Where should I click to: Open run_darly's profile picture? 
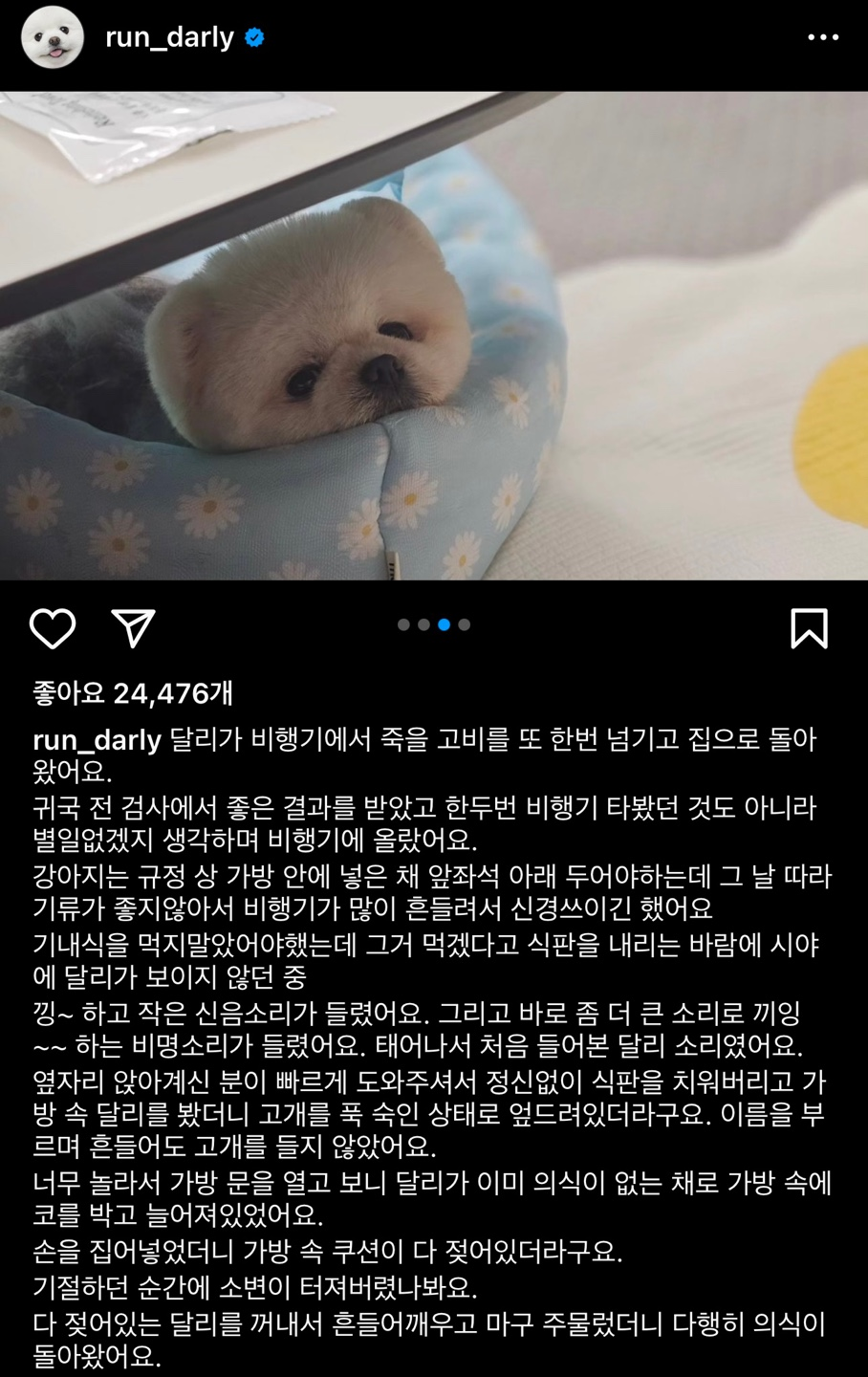click(x=53, y=38)
